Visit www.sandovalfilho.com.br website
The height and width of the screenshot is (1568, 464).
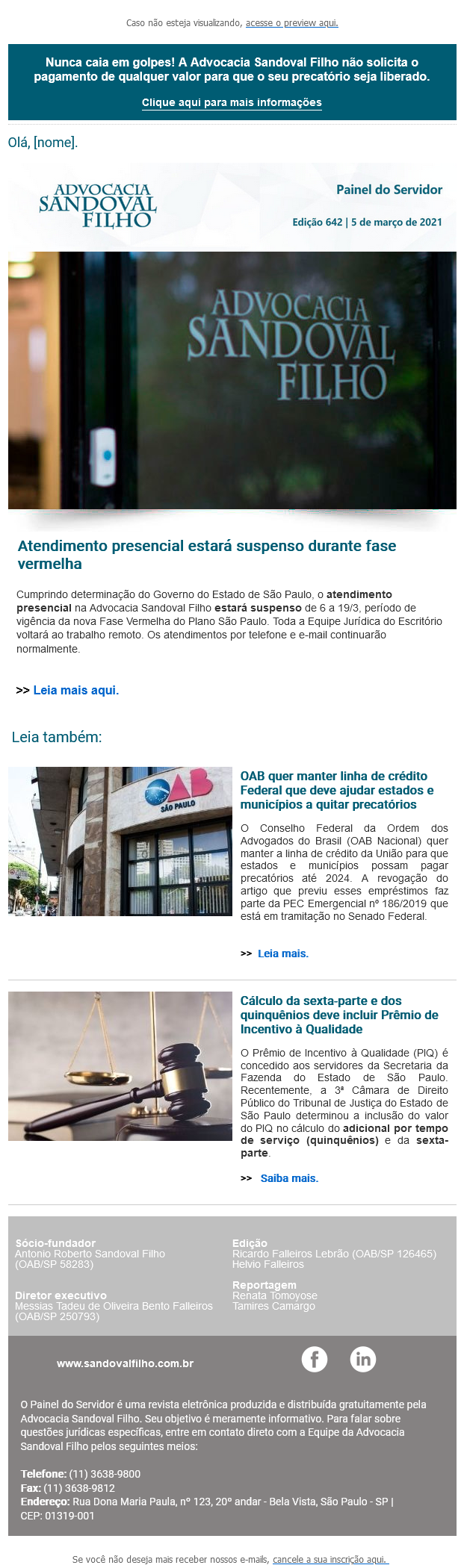tap(125, 1363)
